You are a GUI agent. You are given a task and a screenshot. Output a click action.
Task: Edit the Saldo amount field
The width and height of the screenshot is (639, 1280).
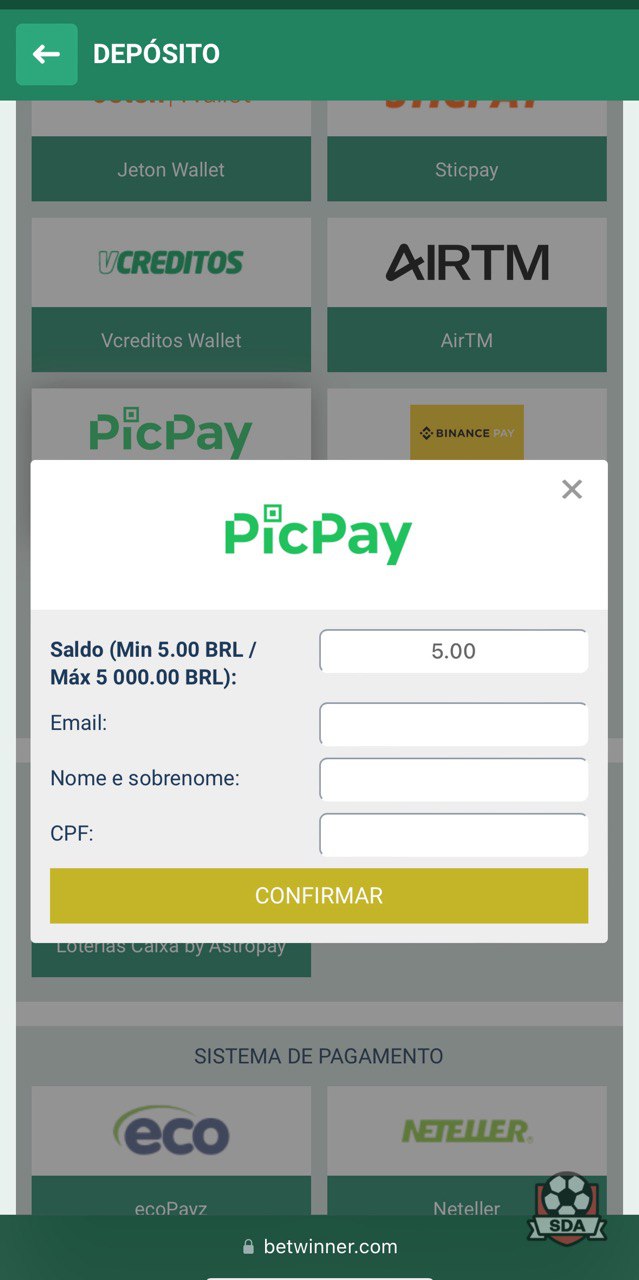453,651
